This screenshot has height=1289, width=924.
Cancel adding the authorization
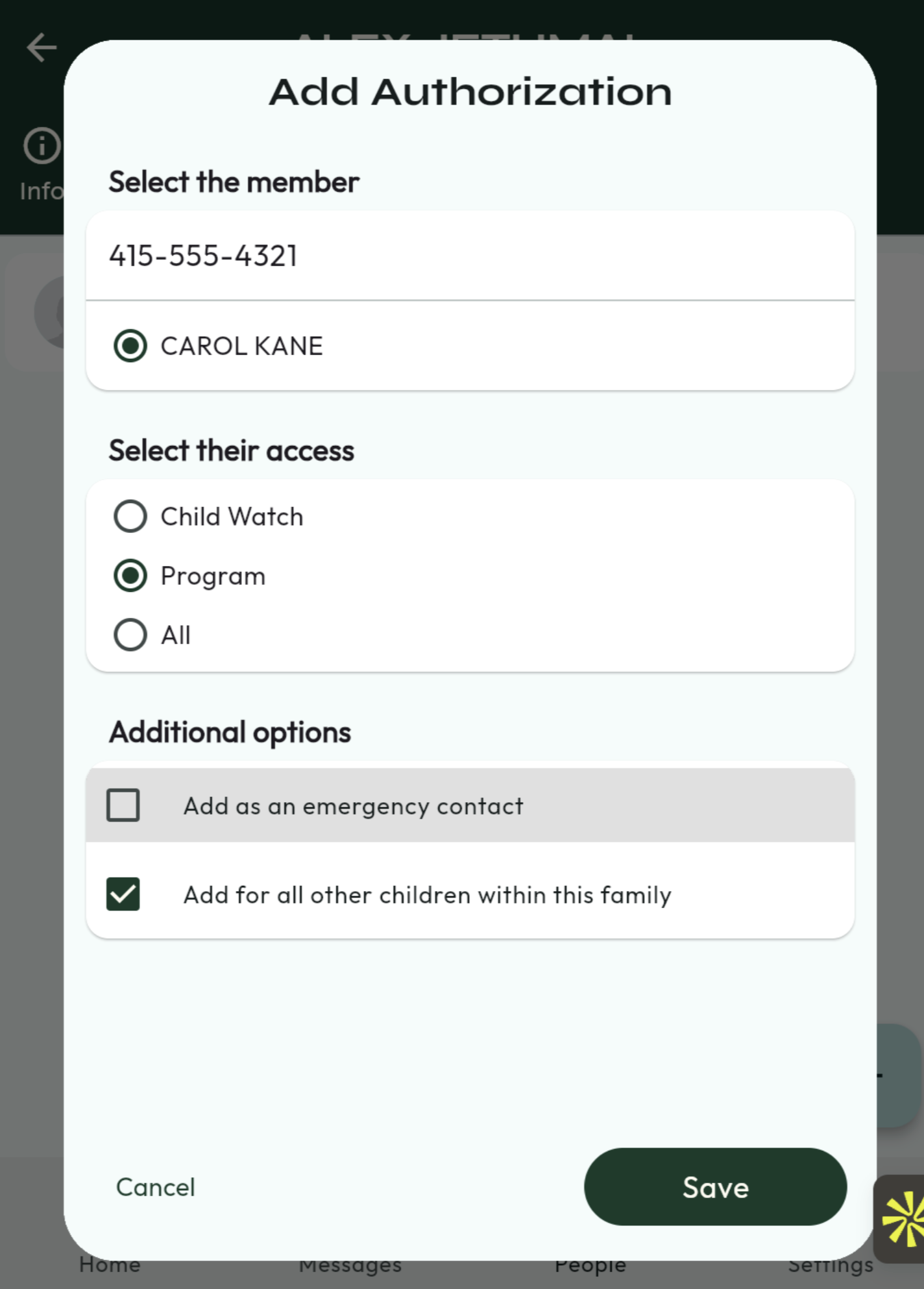[156, 1187]
